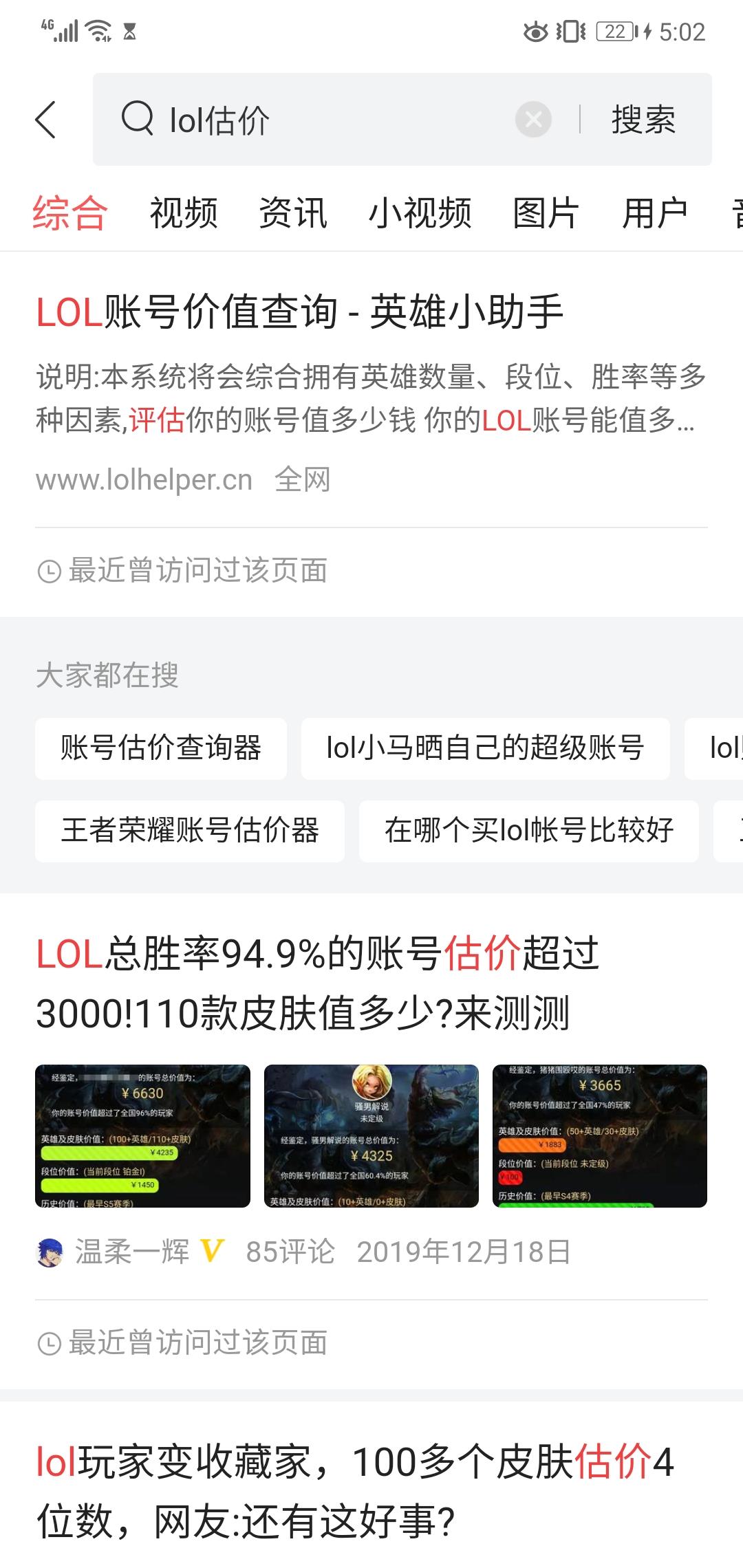Open author 温柔一辉's profile
Screen dimensions: 743x1568
pos(131,1252)
